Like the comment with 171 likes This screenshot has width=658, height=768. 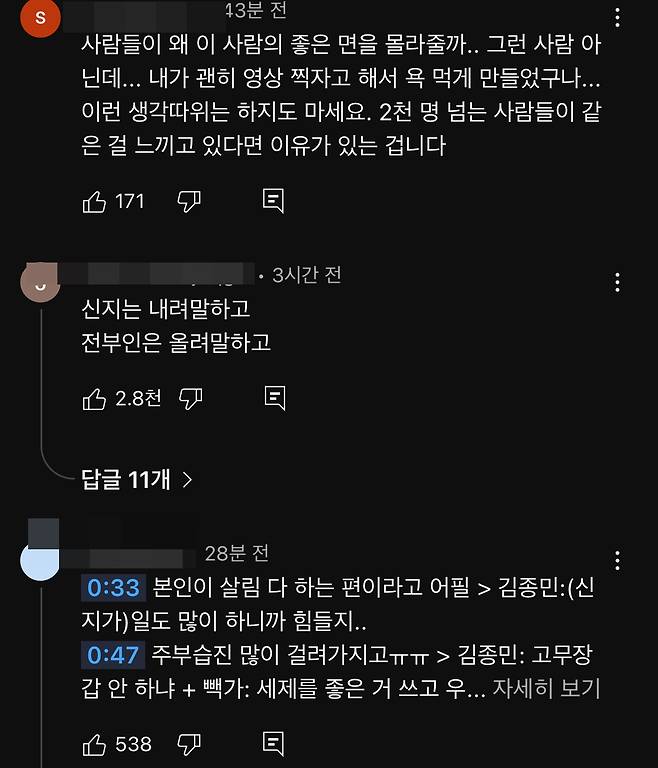pyautogui.click(x=95, y=201)
